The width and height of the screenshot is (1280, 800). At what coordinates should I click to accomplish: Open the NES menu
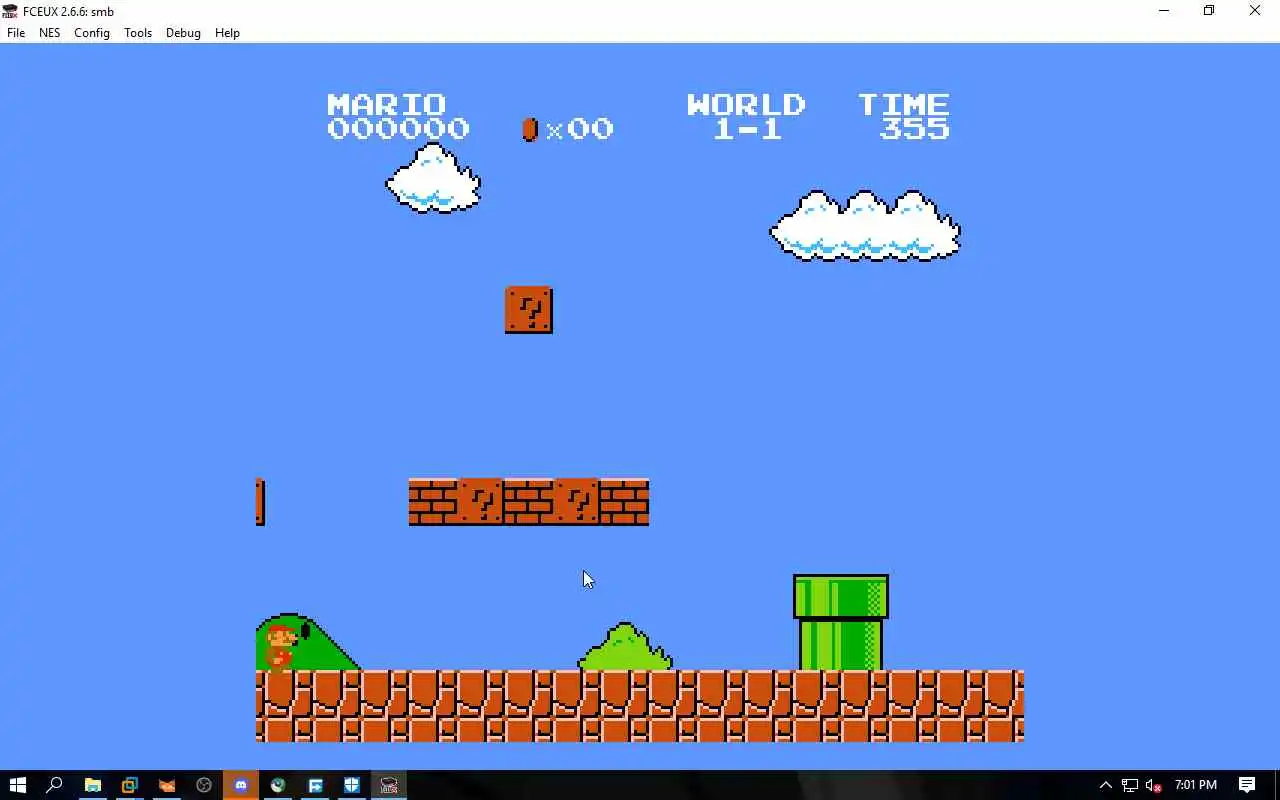(49, 33)
